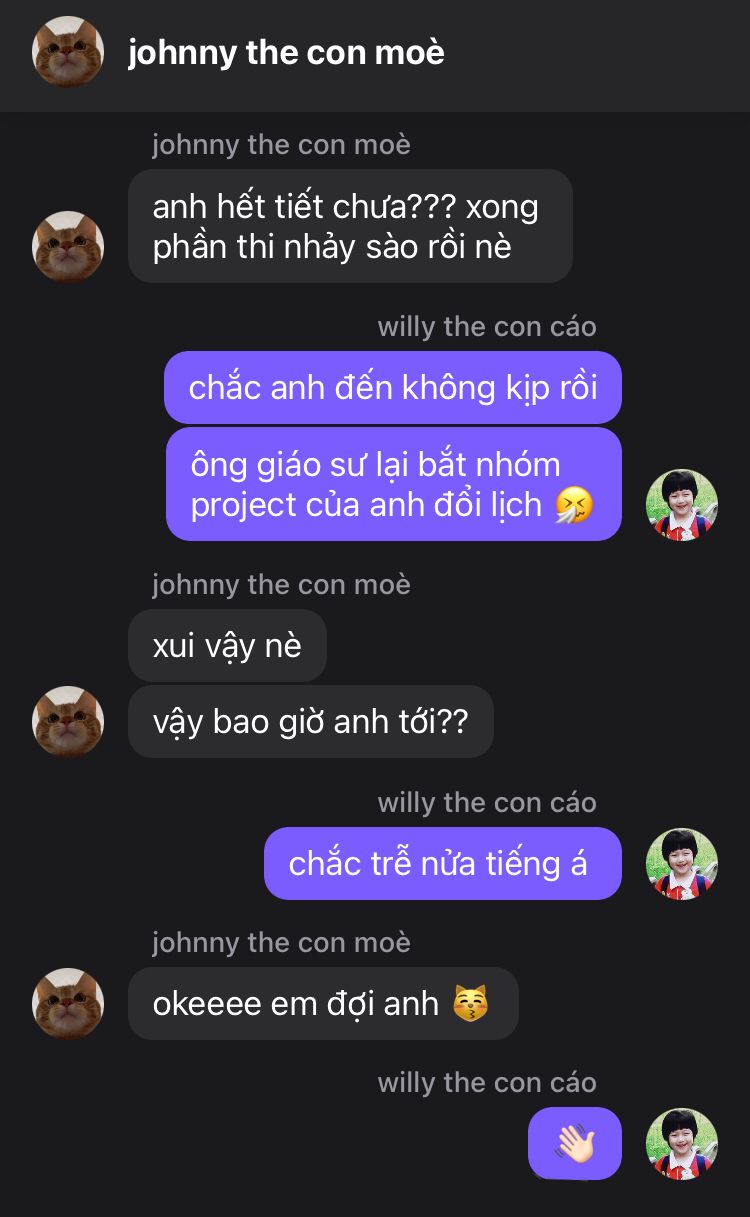Viewport: 750px width, 1217px height.
Task: Tap willy's avatar beside the waving hand message
Action: tap(682, 1143)
